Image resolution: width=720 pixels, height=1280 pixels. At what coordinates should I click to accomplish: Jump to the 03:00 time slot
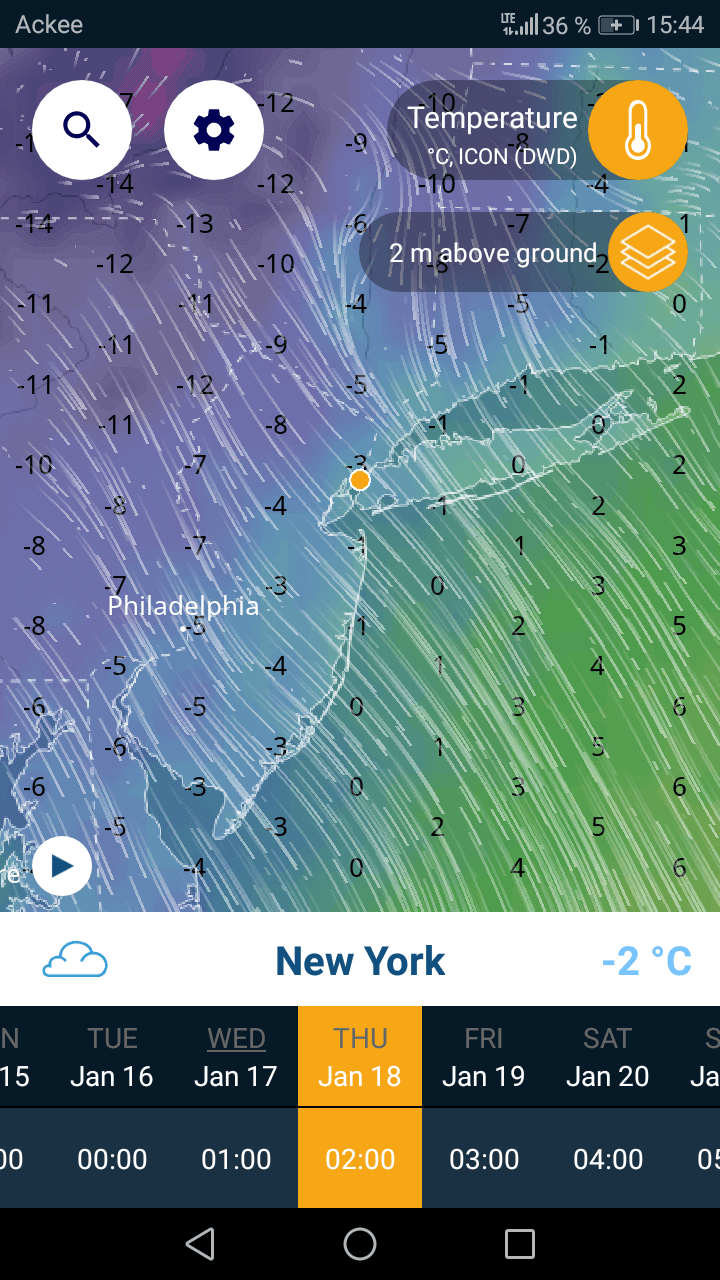coord(483,1159)
